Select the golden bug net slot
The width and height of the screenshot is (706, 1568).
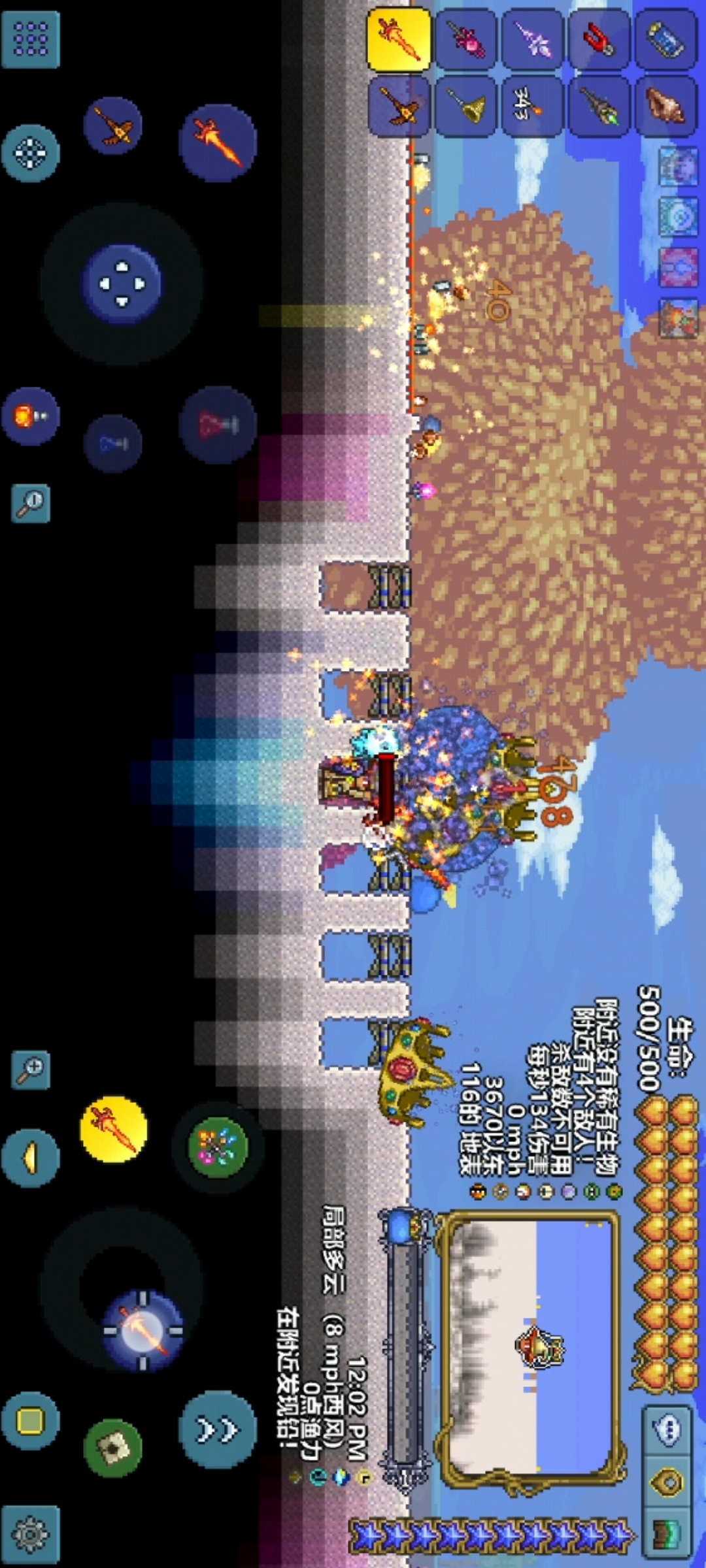pos(467,105)
